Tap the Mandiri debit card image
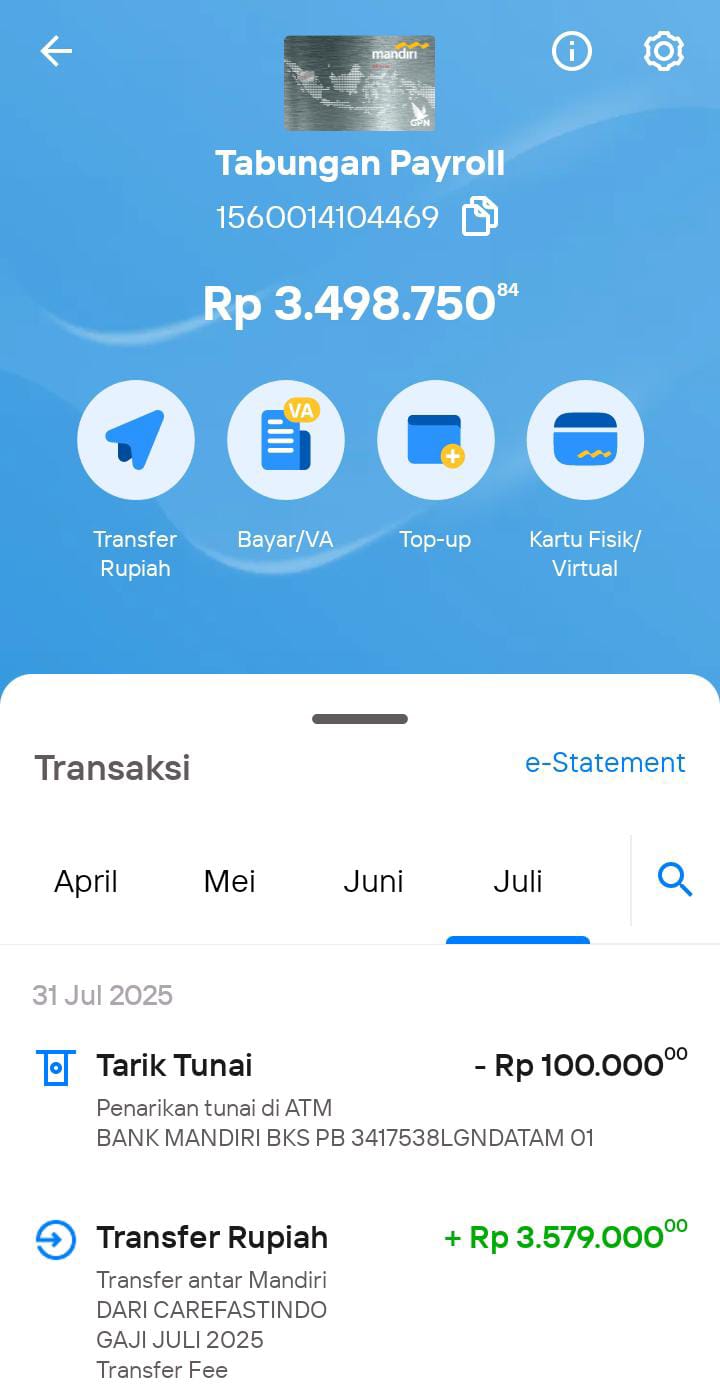Image resolution: width=720 pixels, height=1392 pixels. coord(359,83)
